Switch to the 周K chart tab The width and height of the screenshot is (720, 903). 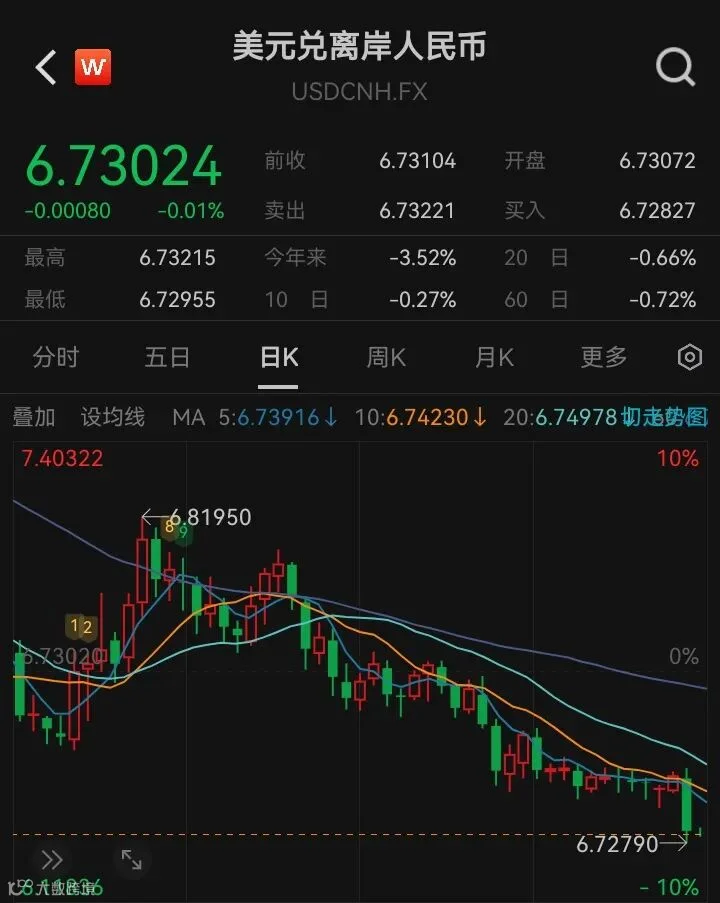[x=386, y=358]
